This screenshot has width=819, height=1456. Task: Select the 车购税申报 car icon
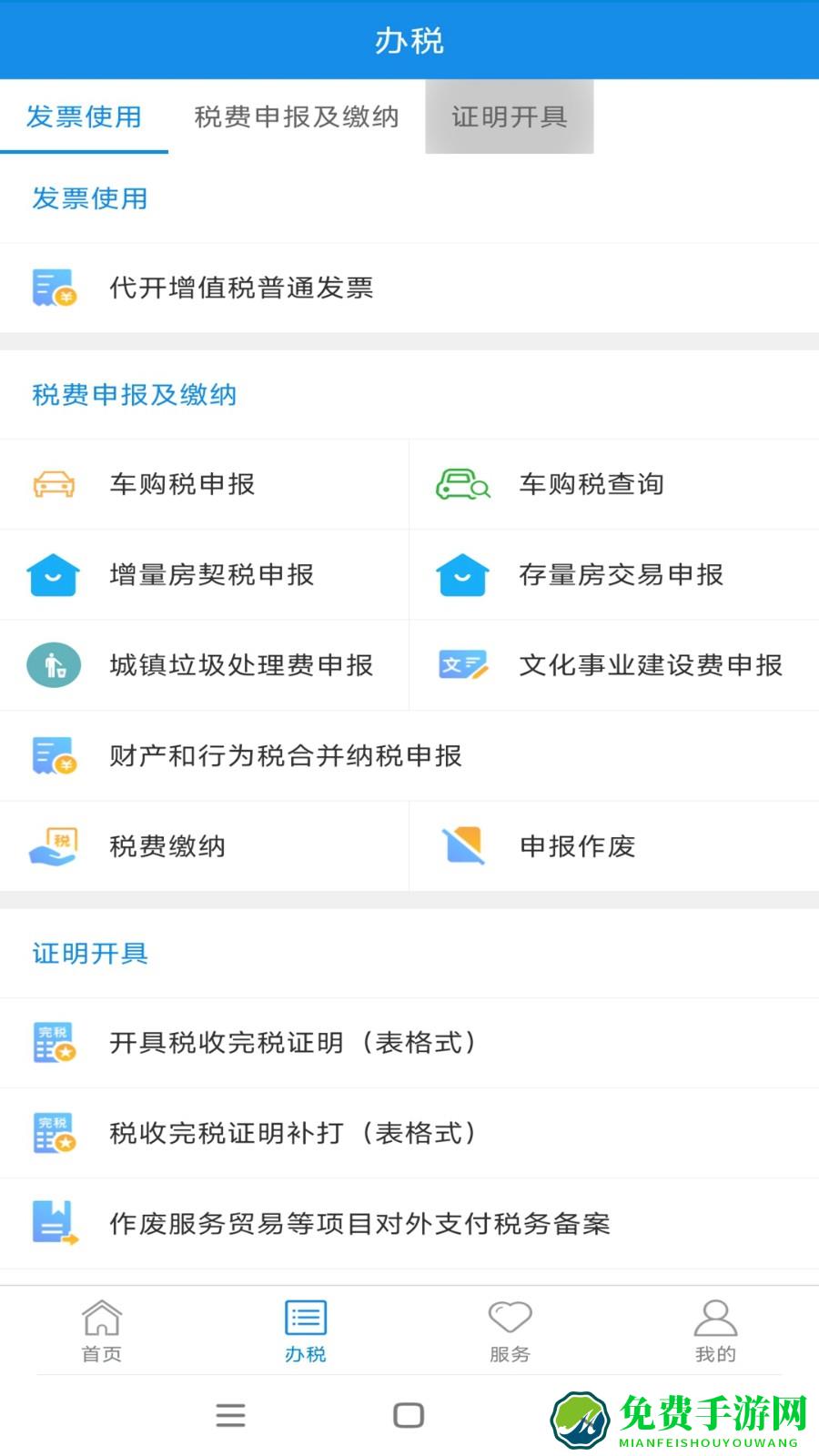pyautogui.click(x=54, y=483)
